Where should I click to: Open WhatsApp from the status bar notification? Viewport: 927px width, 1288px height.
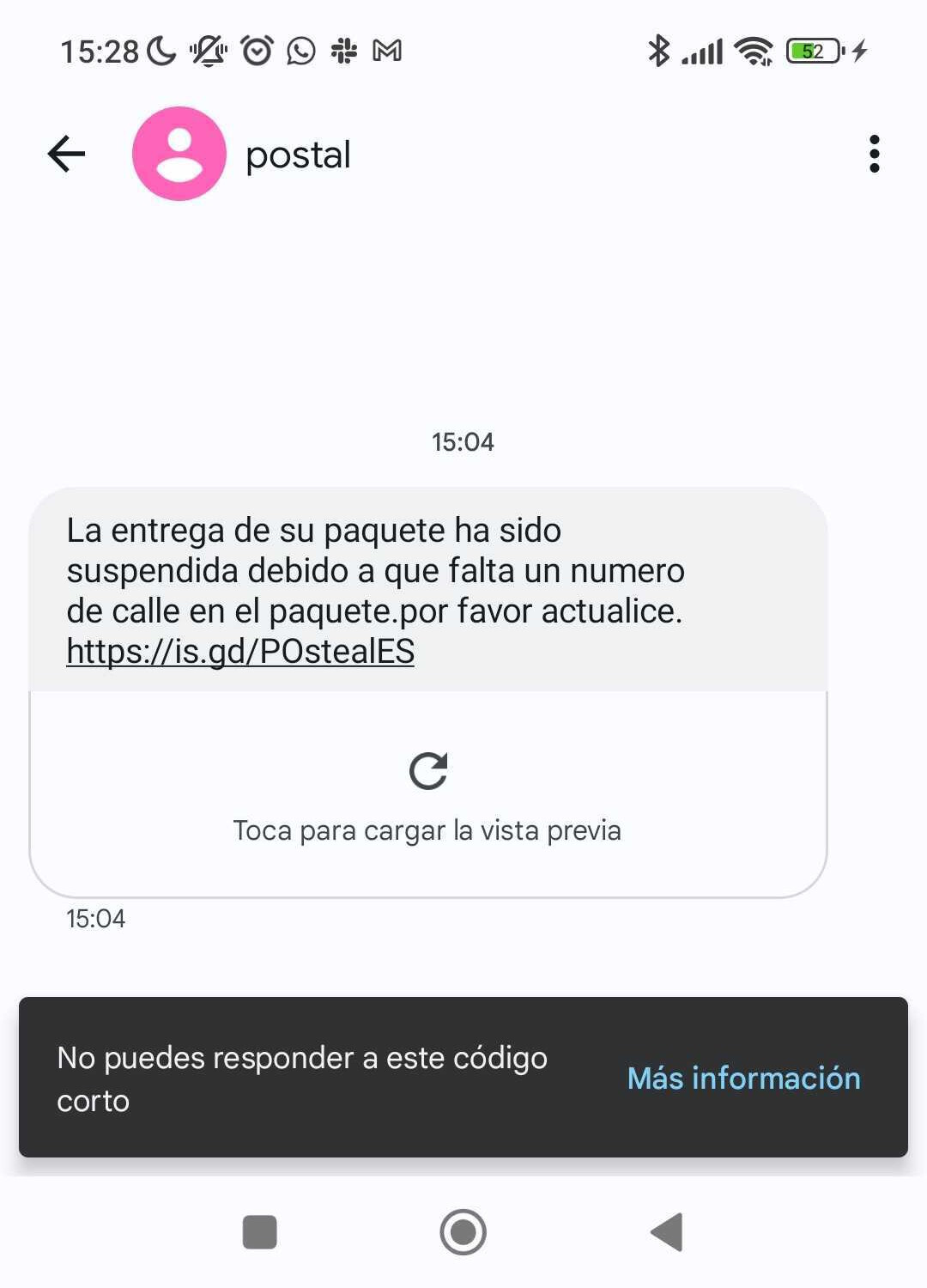299,50
